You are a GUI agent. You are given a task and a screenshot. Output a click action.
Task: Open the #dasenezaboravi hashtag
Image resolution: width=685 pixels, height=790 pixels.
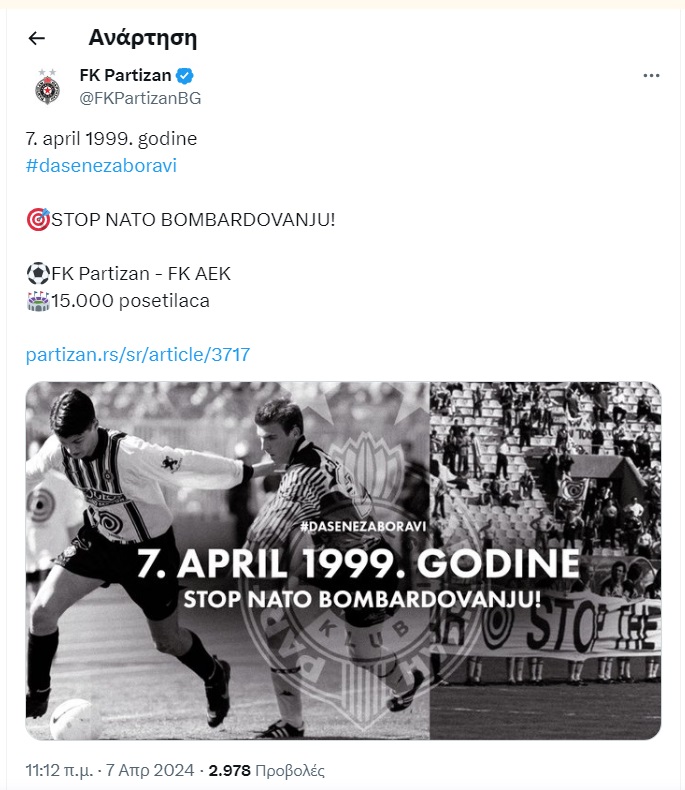(x=101, y=165)
